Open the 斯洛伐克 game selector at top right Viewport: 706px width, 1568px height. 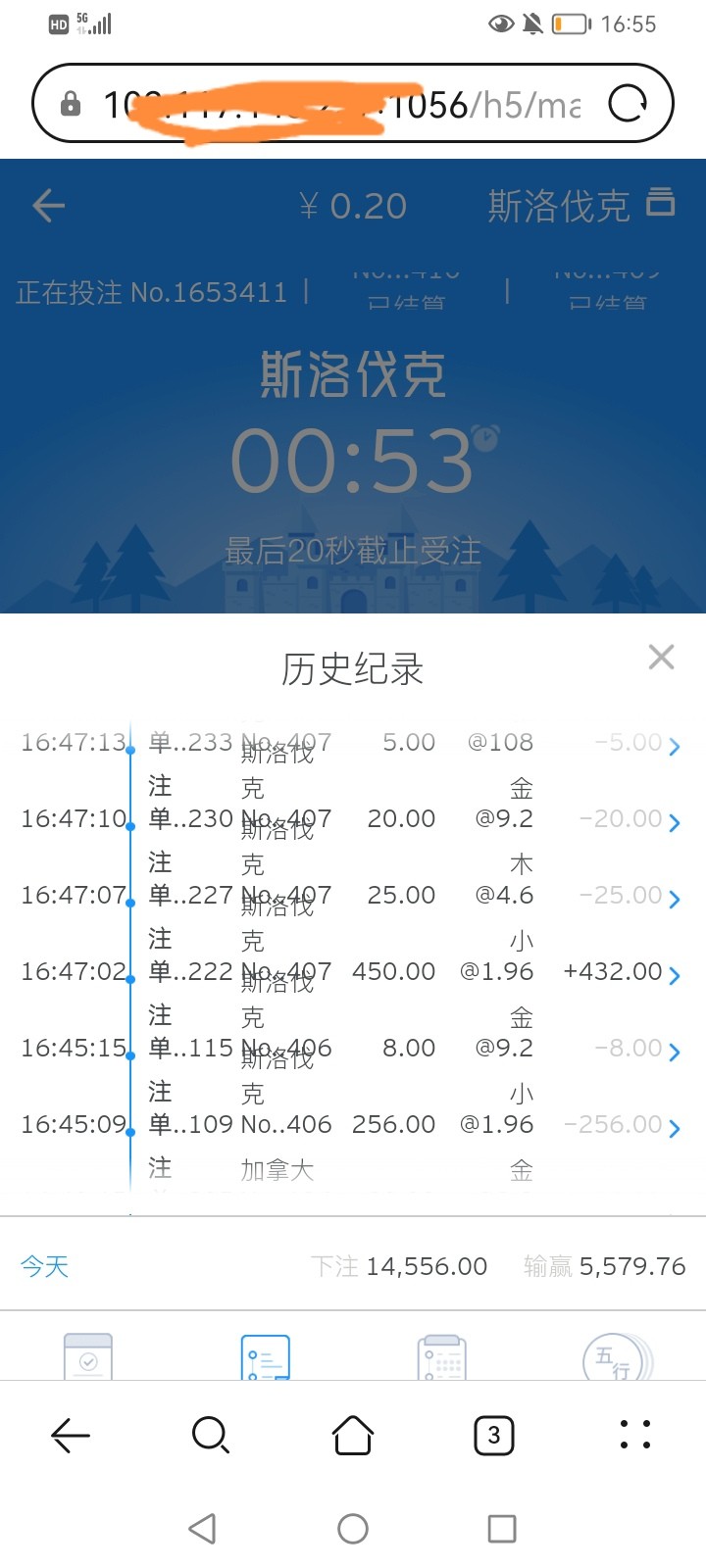[580, 206]
